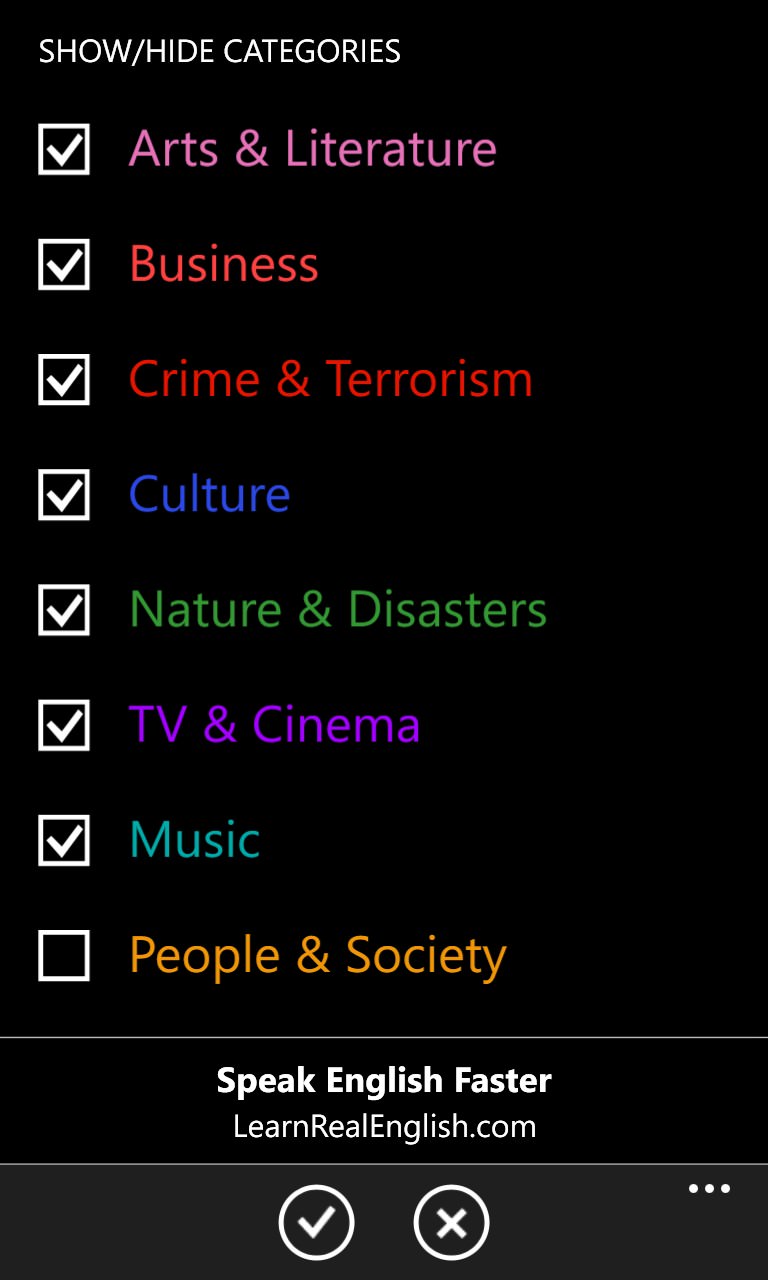Toggle the Culture checkbox off
The width and height of the screenshot is (768, 1280).
pos(64,494)
